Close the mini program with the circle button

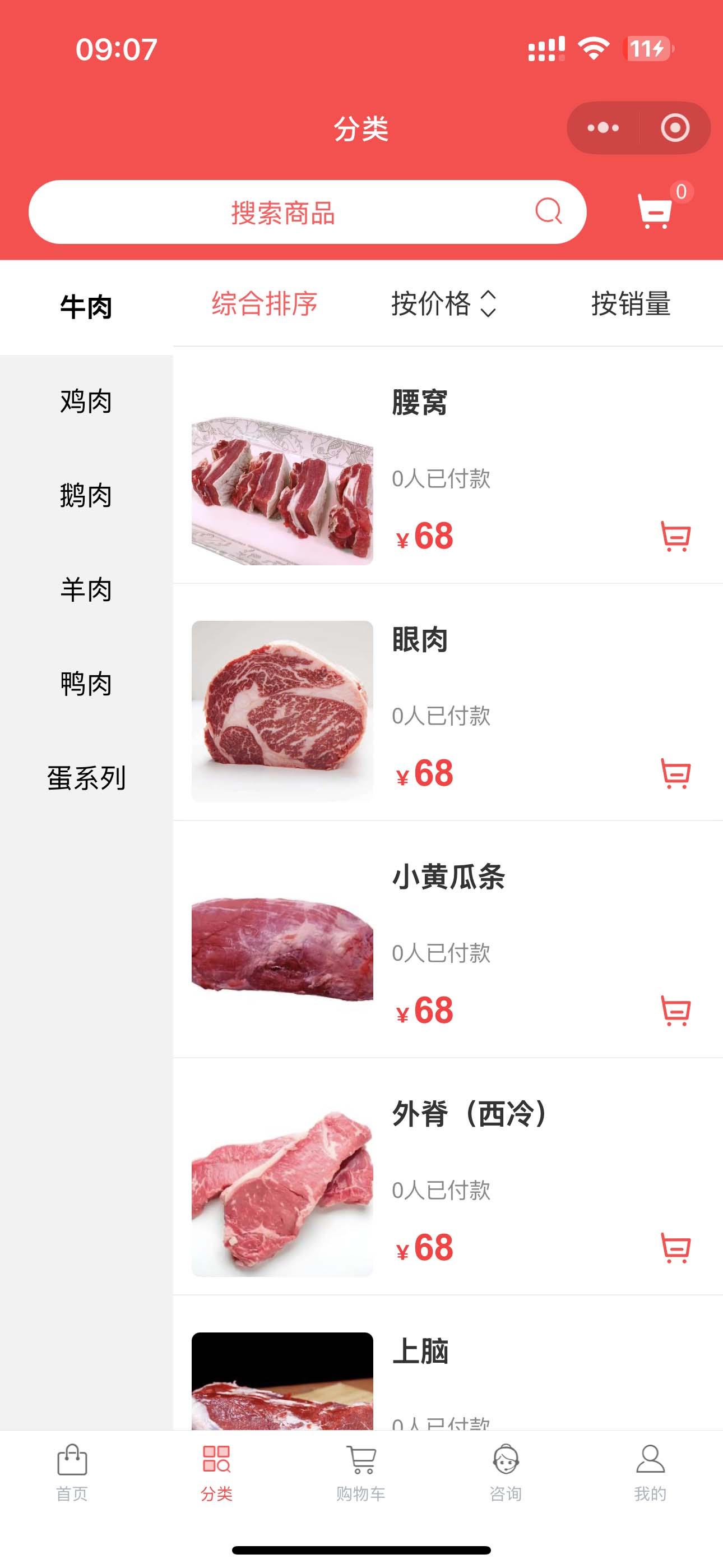pos(675,128)
